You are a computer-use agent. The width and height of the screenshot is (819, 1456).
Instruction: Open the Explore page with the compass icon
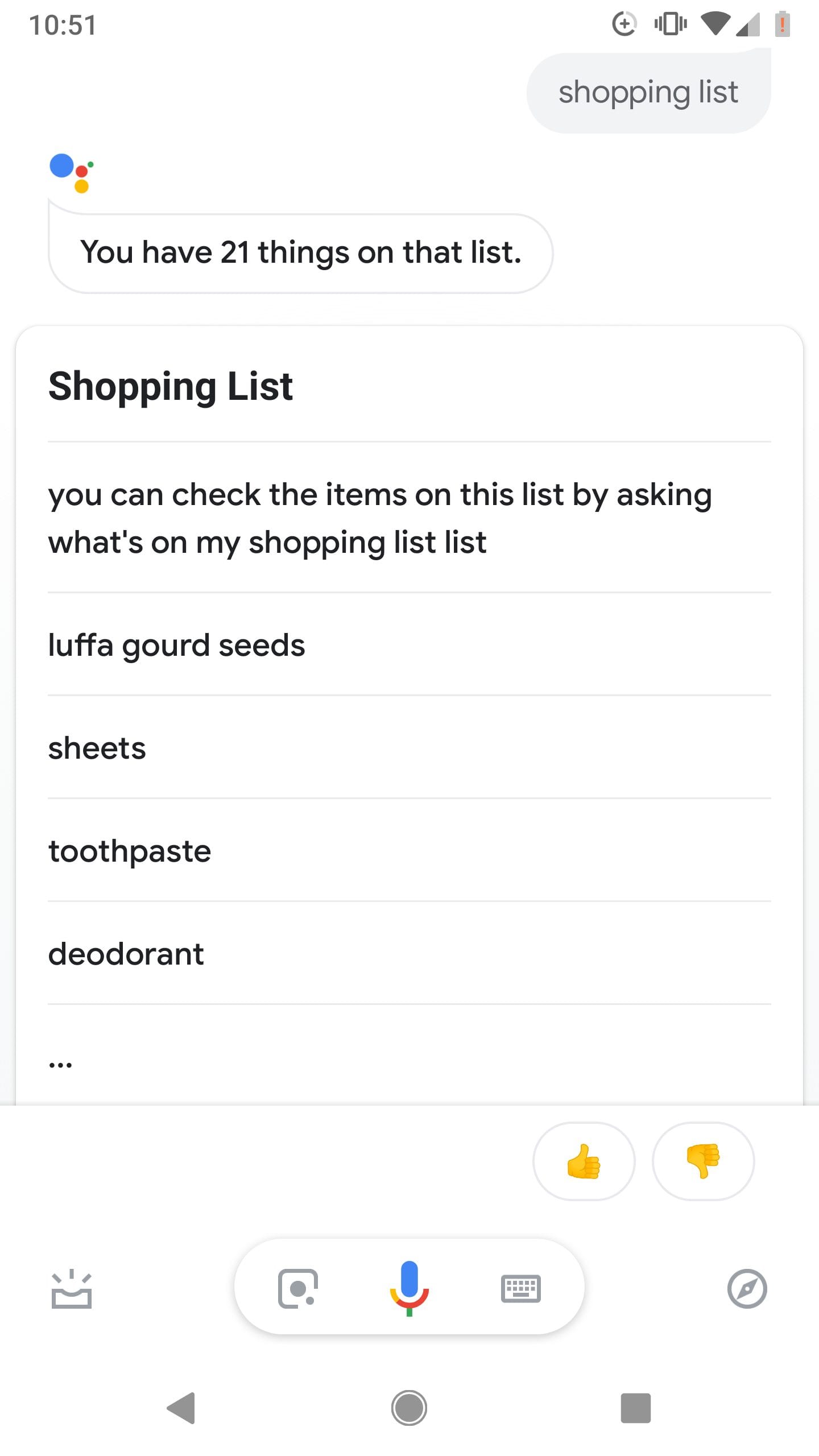coord(747,1289)
